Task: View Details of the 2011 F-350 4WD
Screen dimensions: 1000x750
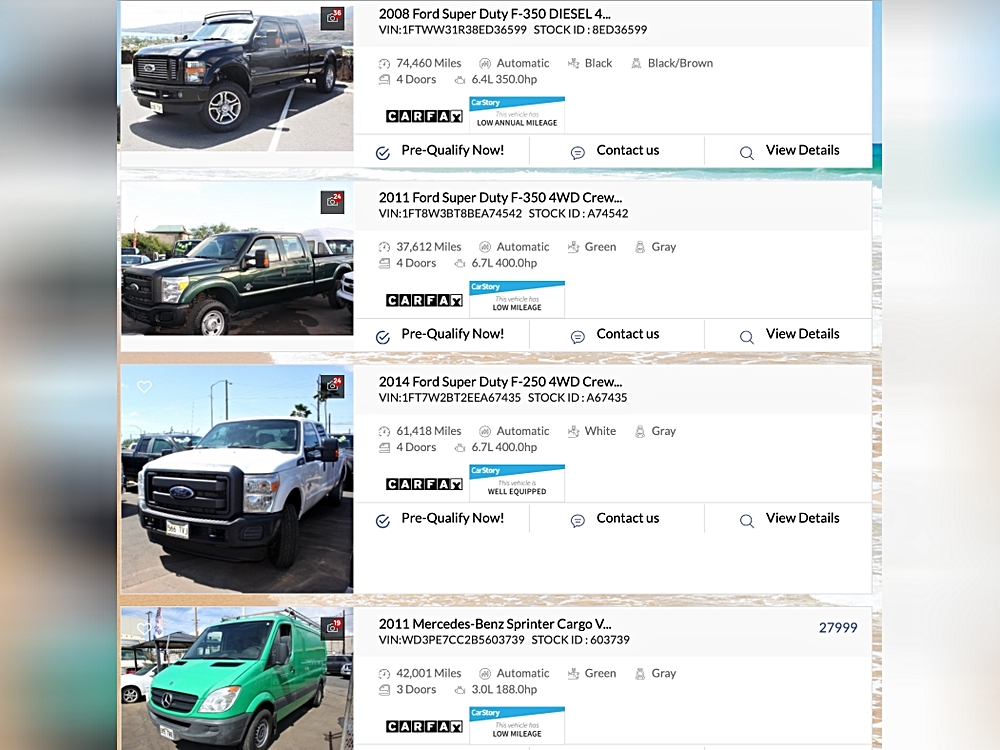Action: pyautogui.click(x=791, y=335)
